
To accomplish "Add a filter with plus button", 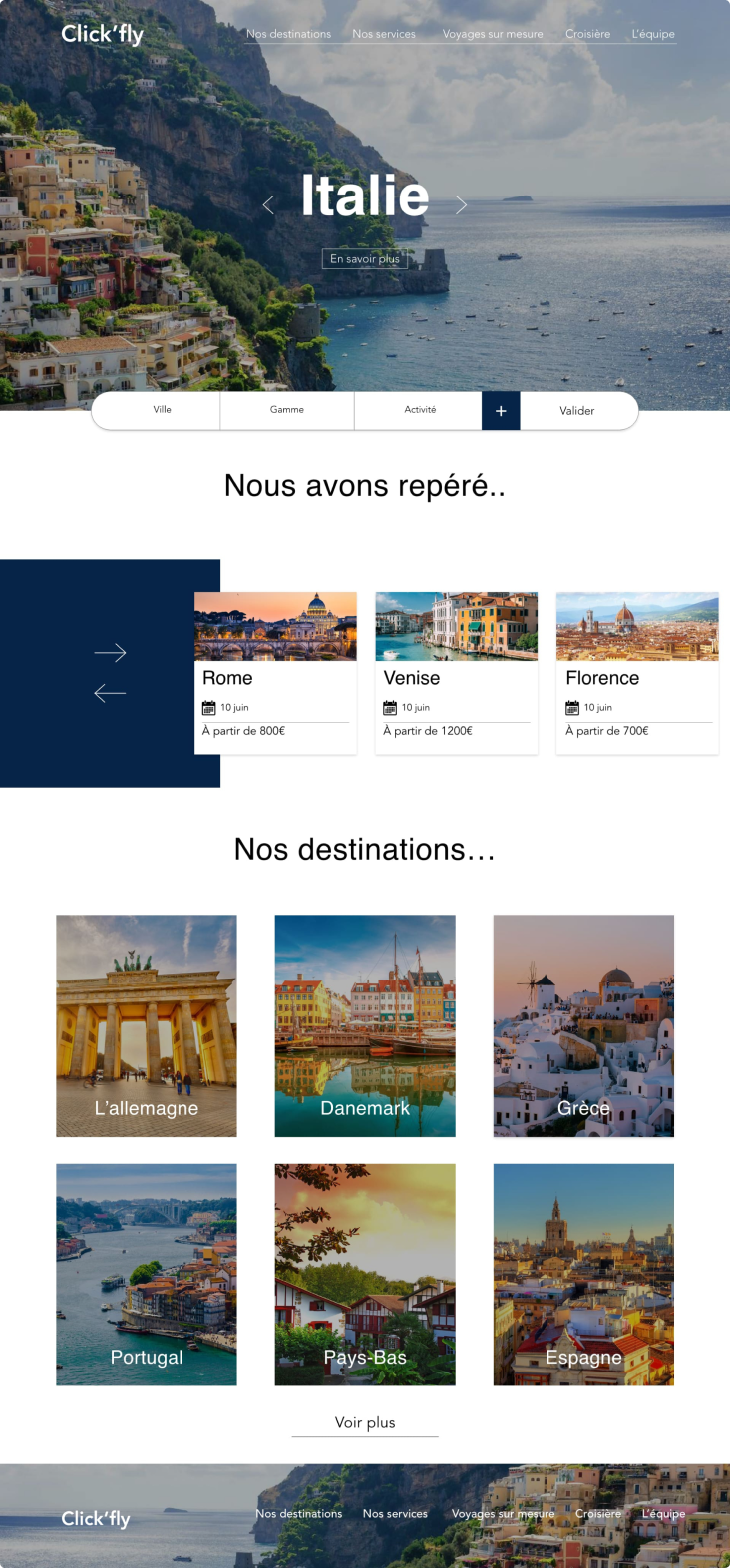I will [x=501, y=411].
